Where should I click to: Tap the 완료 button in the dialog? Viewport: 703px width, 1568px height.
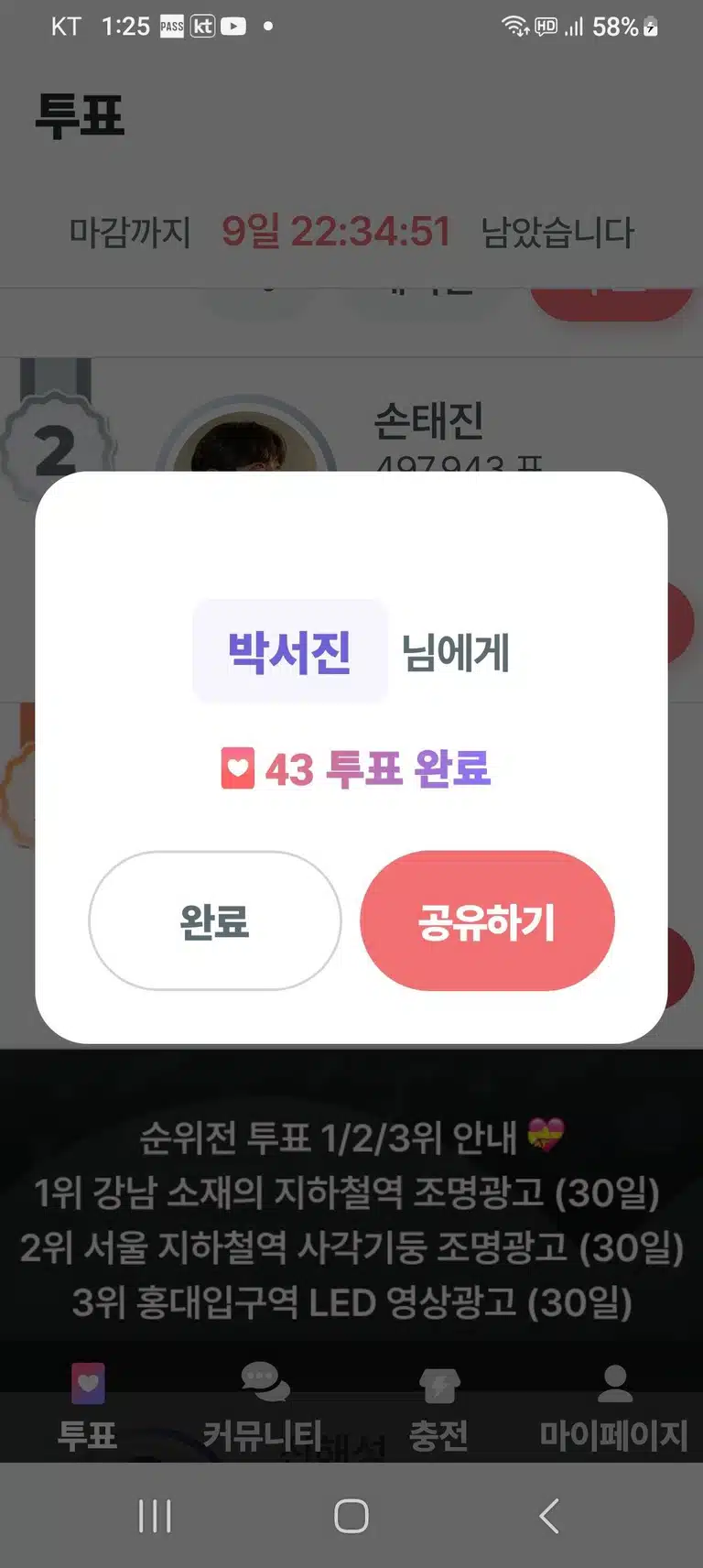pos(215,920)
